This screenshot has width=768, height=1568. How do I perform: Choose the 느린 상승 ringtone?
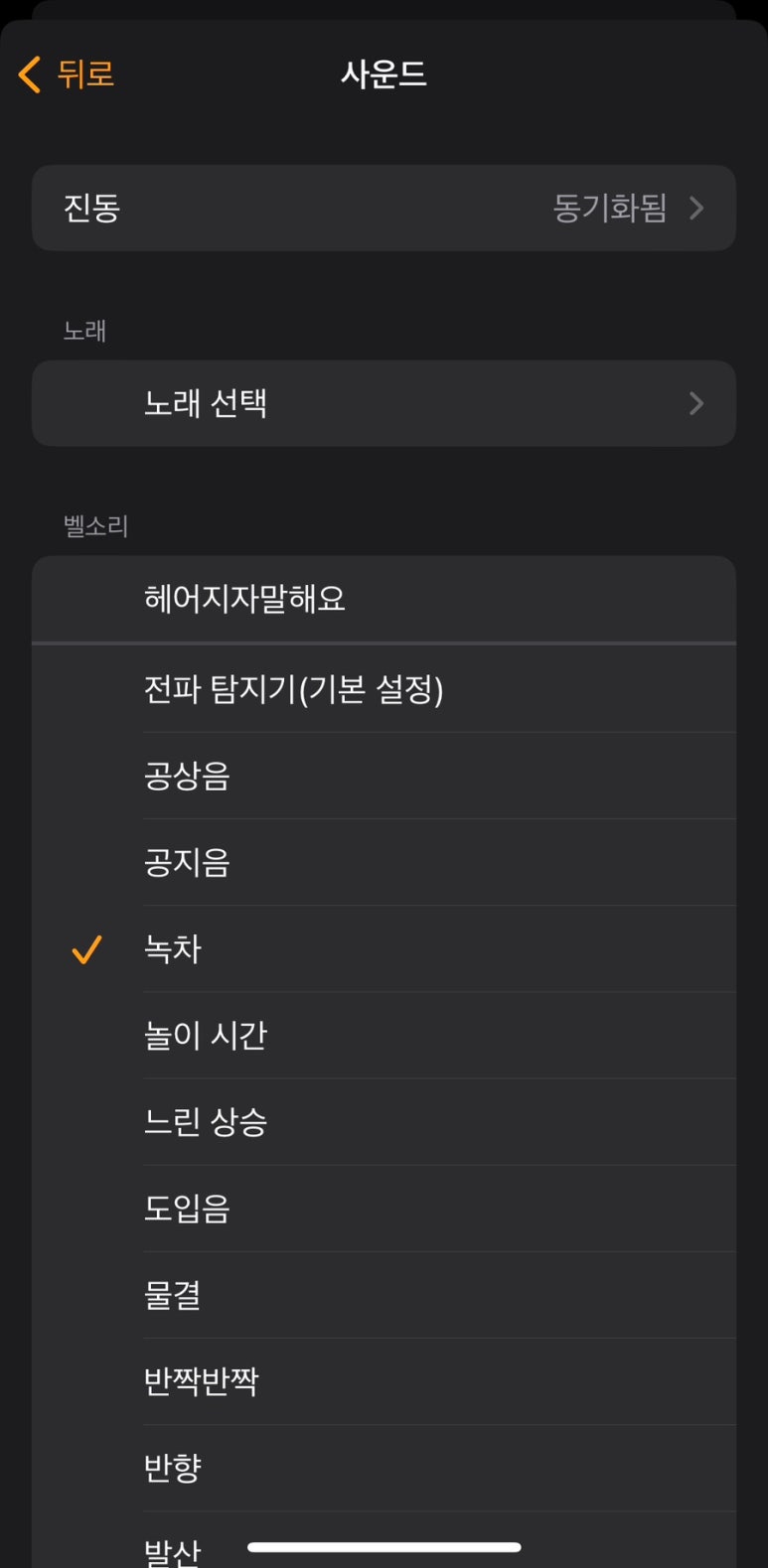coord(384,1122)
